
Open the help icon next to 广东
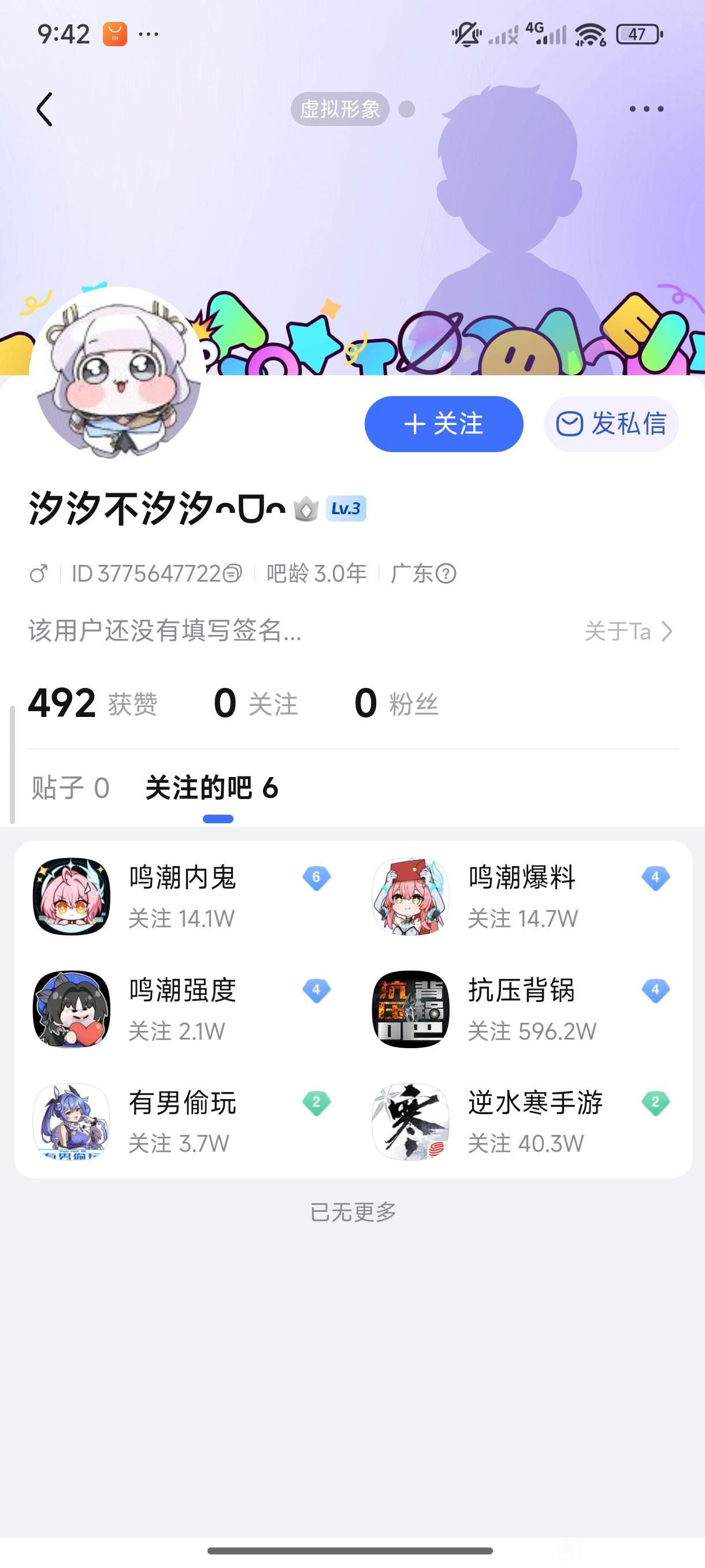pos(447,574)
